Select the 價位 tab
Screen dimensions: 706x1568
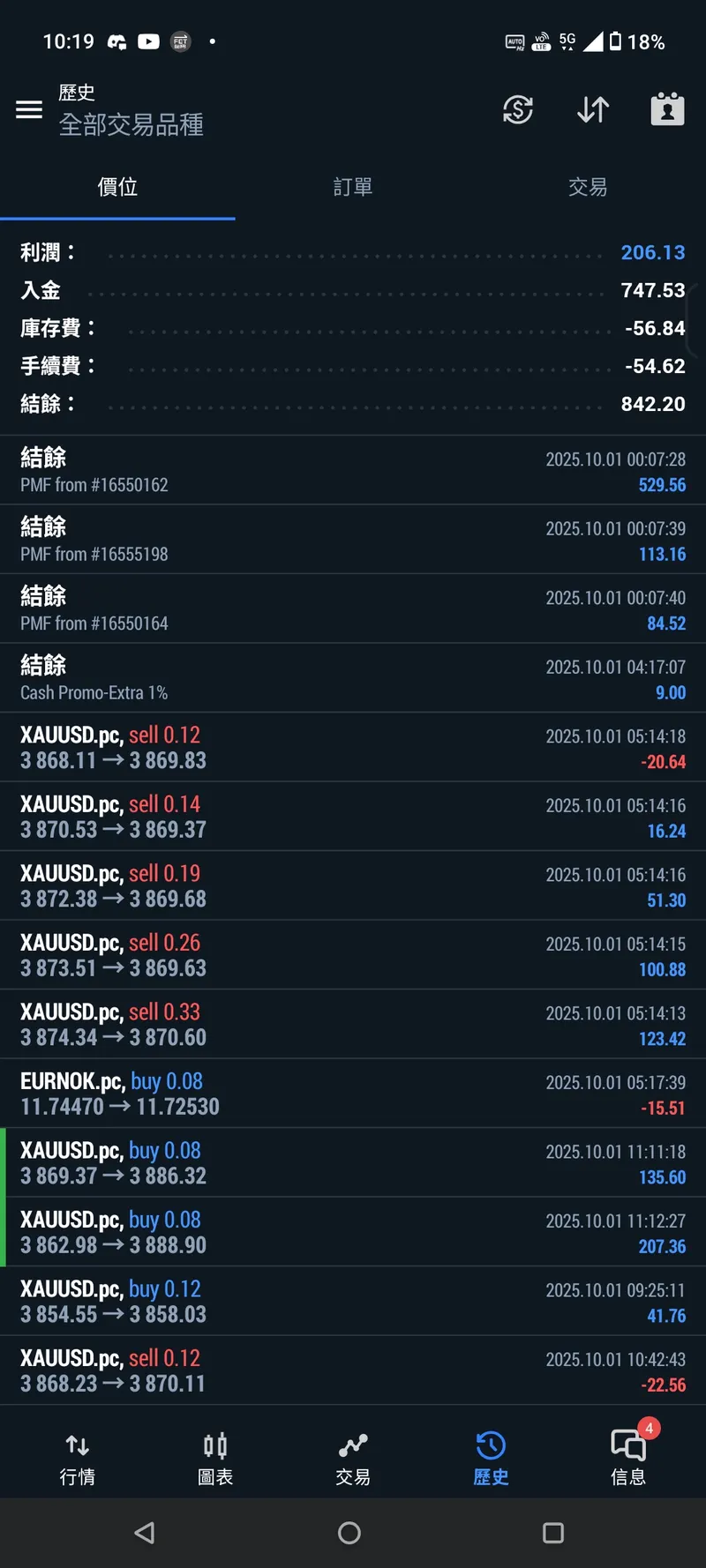coord(117,187)
